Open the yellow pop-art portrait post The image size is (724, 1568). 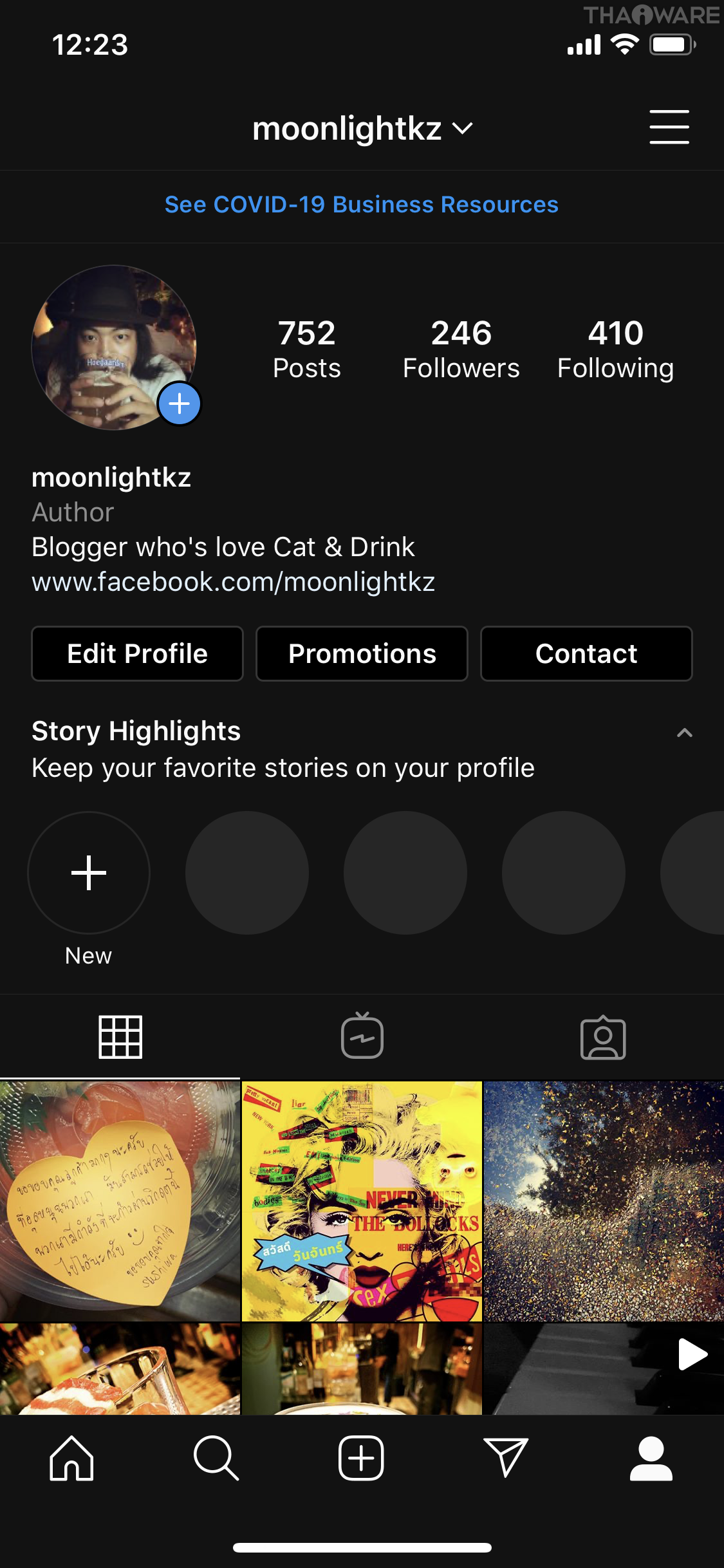(x=362, y=1201)
